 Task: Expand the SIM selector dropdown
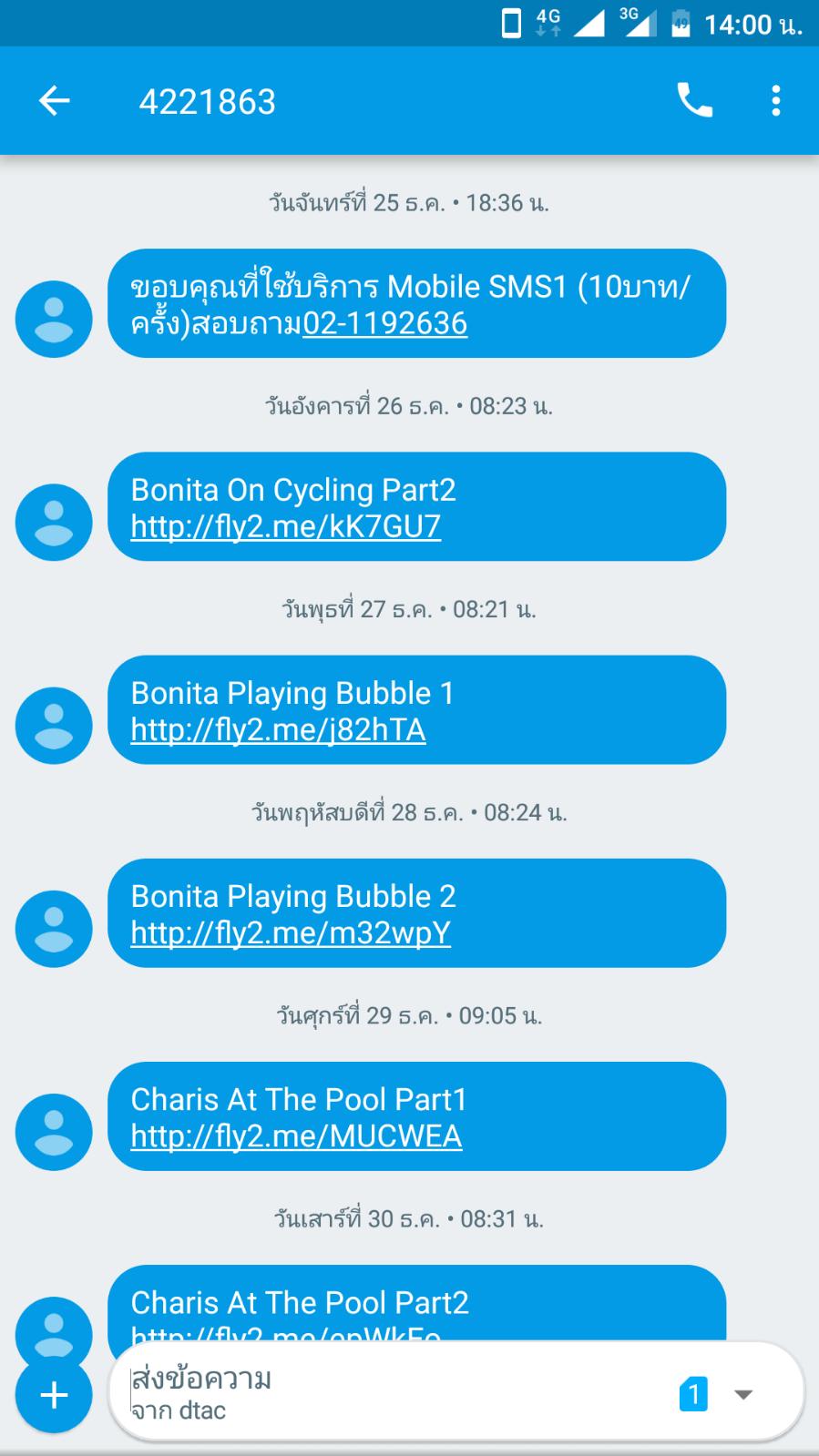742,1395
